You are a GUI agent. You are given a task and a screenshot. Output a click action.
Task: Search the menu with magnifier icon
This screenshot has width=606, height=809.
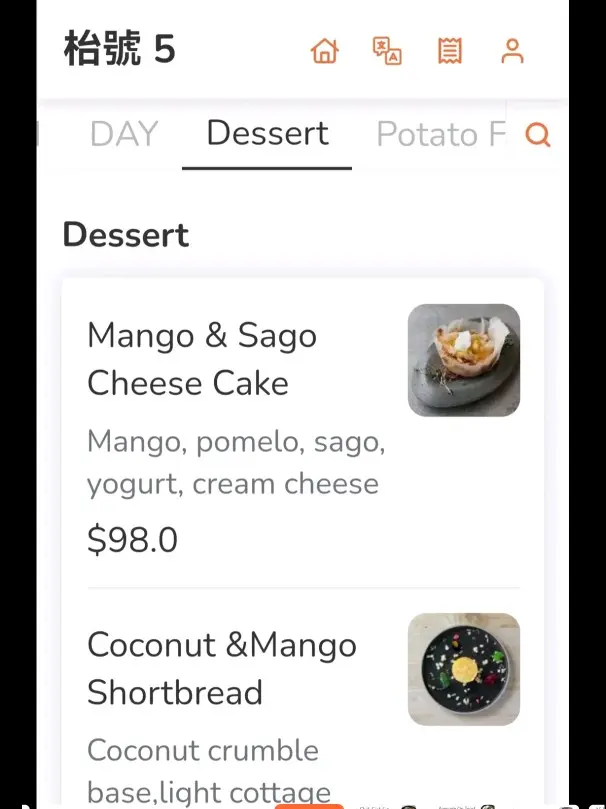point(538,135)
